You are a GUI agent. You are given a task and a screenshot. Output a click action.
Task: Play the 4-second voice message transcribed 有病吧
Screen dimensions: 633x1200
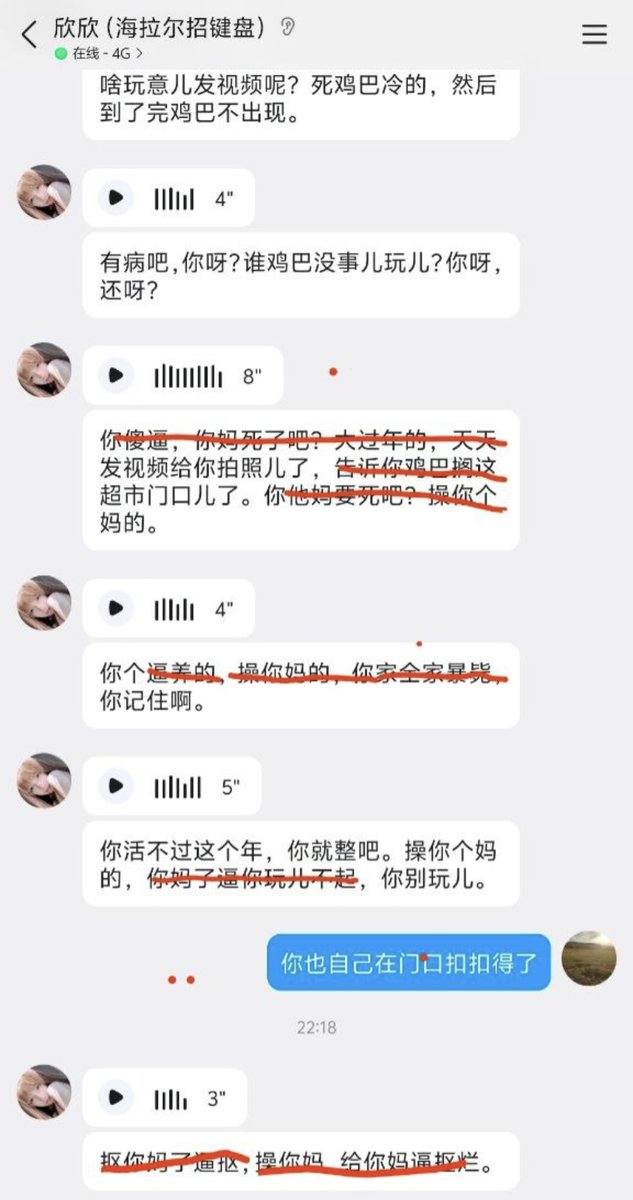pyautogui.click(x=117, y=198)
